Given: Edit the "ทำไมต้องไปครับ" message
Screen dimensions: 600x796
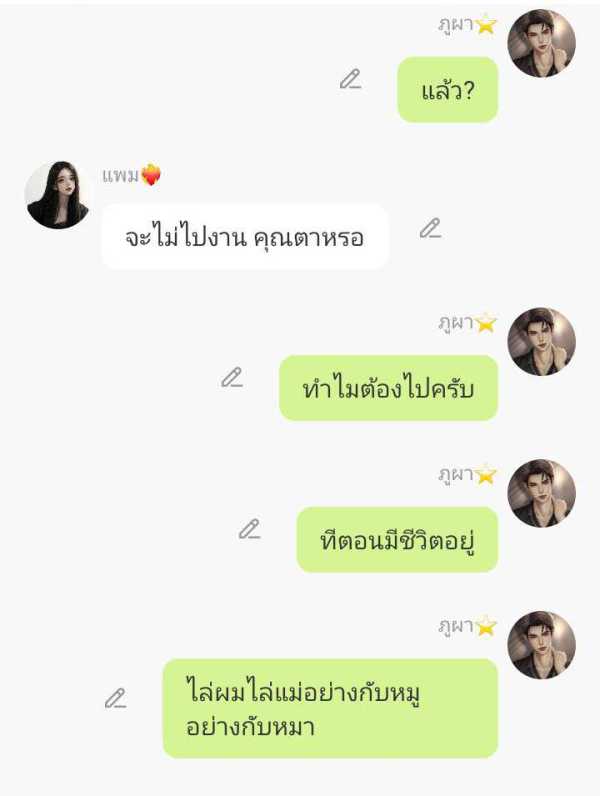Looking at the screenshot, I should tap(232, 378).
